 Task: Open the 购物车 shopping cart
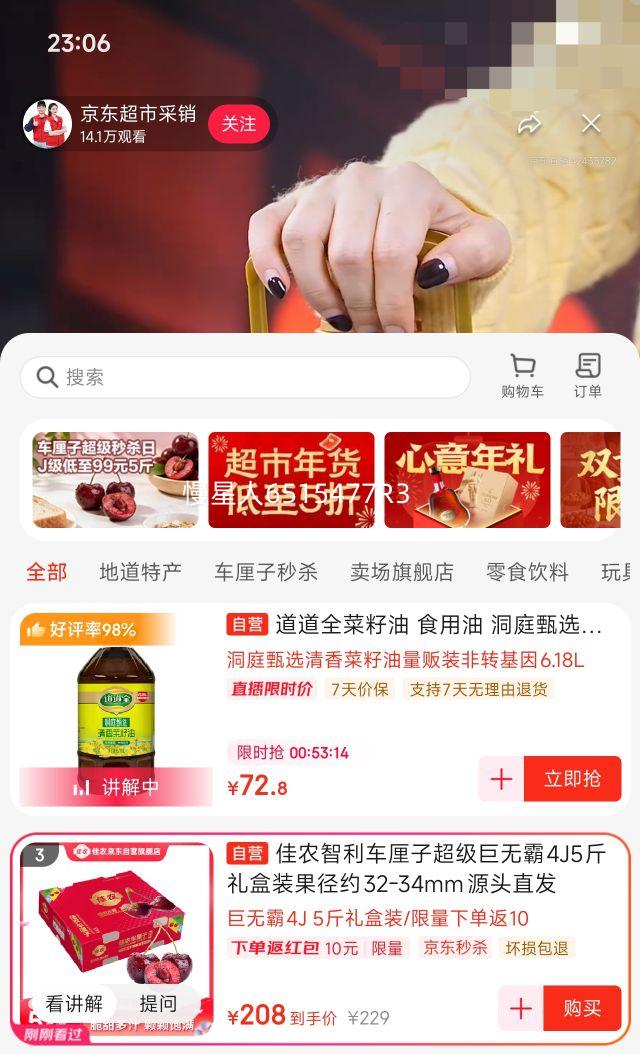pyautogui.click(x=522, y=376)
